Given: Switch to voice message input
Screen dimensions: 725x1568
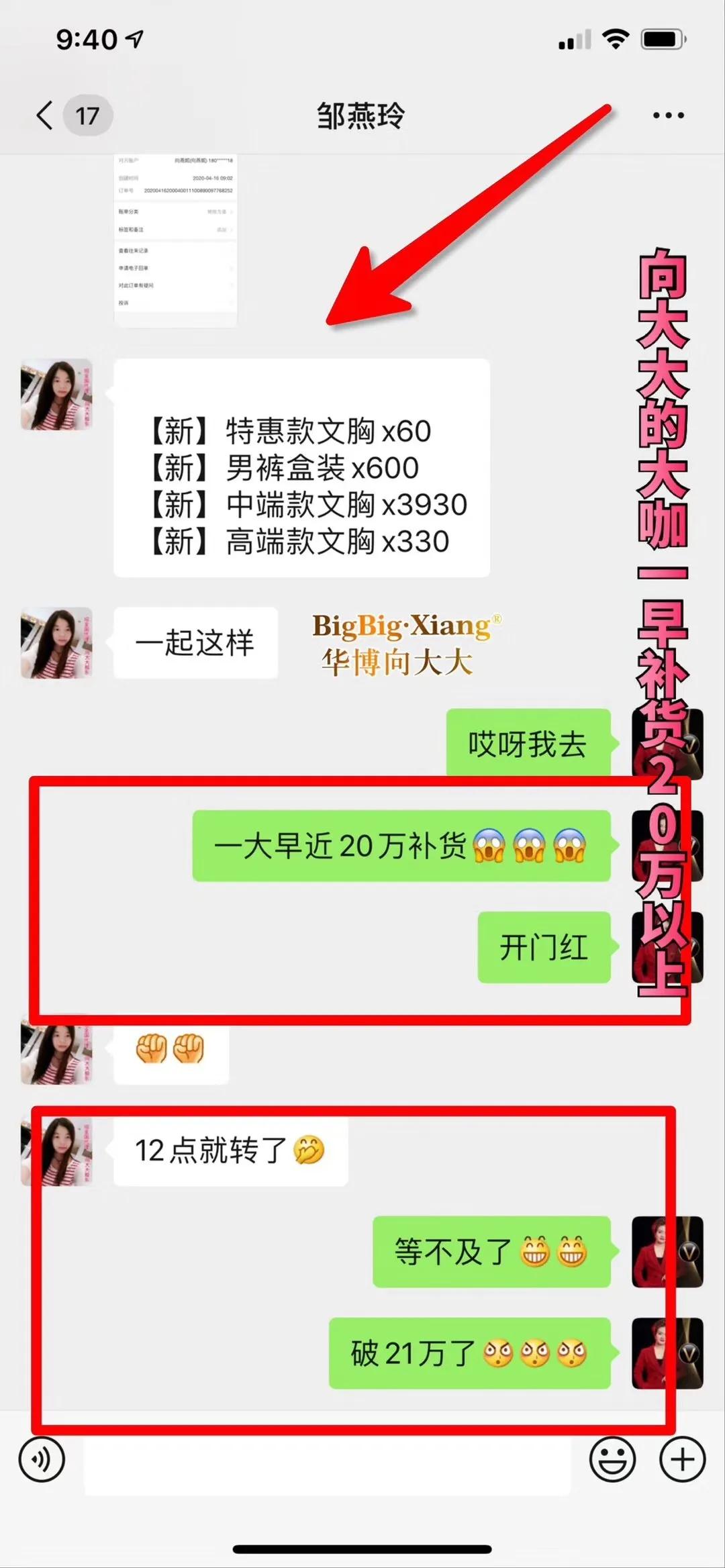Looking at the screenshot, I should tap(42, 1459).
